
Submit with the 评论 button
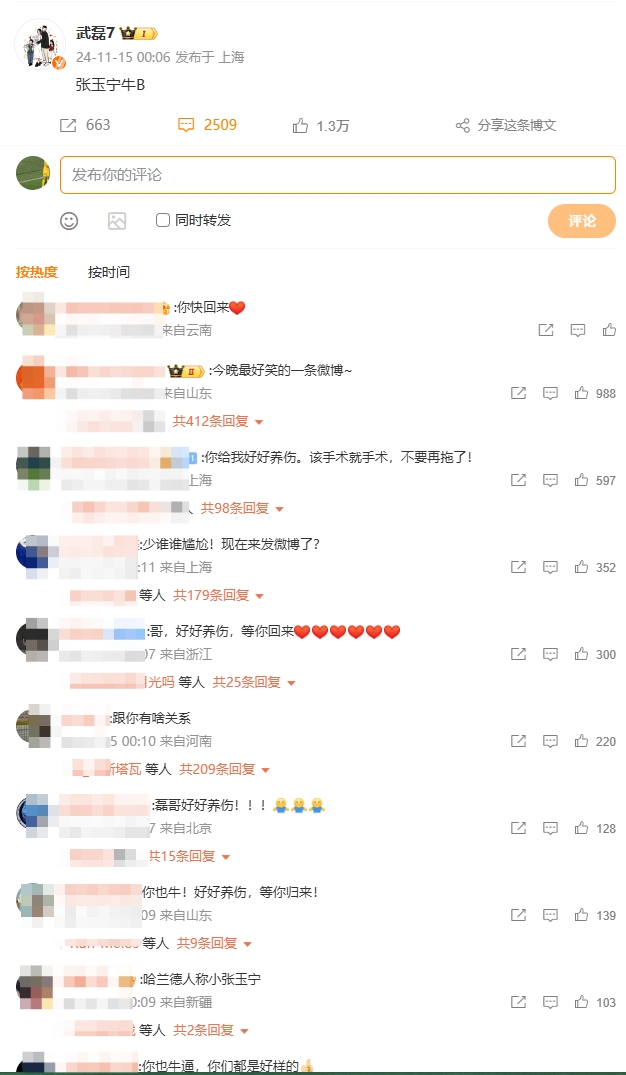(581, 221)
